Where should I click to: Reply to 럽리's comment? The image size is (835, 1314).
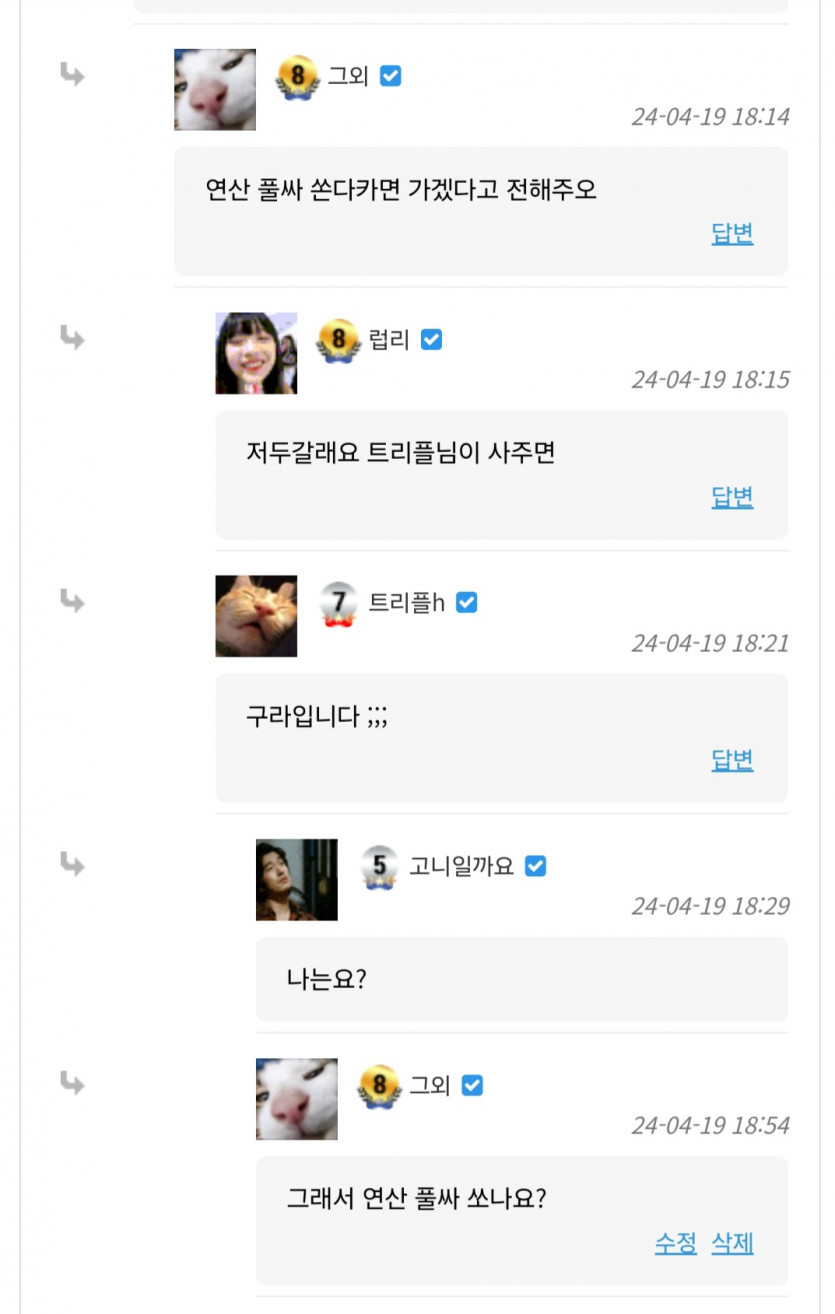tap(732, 497)
